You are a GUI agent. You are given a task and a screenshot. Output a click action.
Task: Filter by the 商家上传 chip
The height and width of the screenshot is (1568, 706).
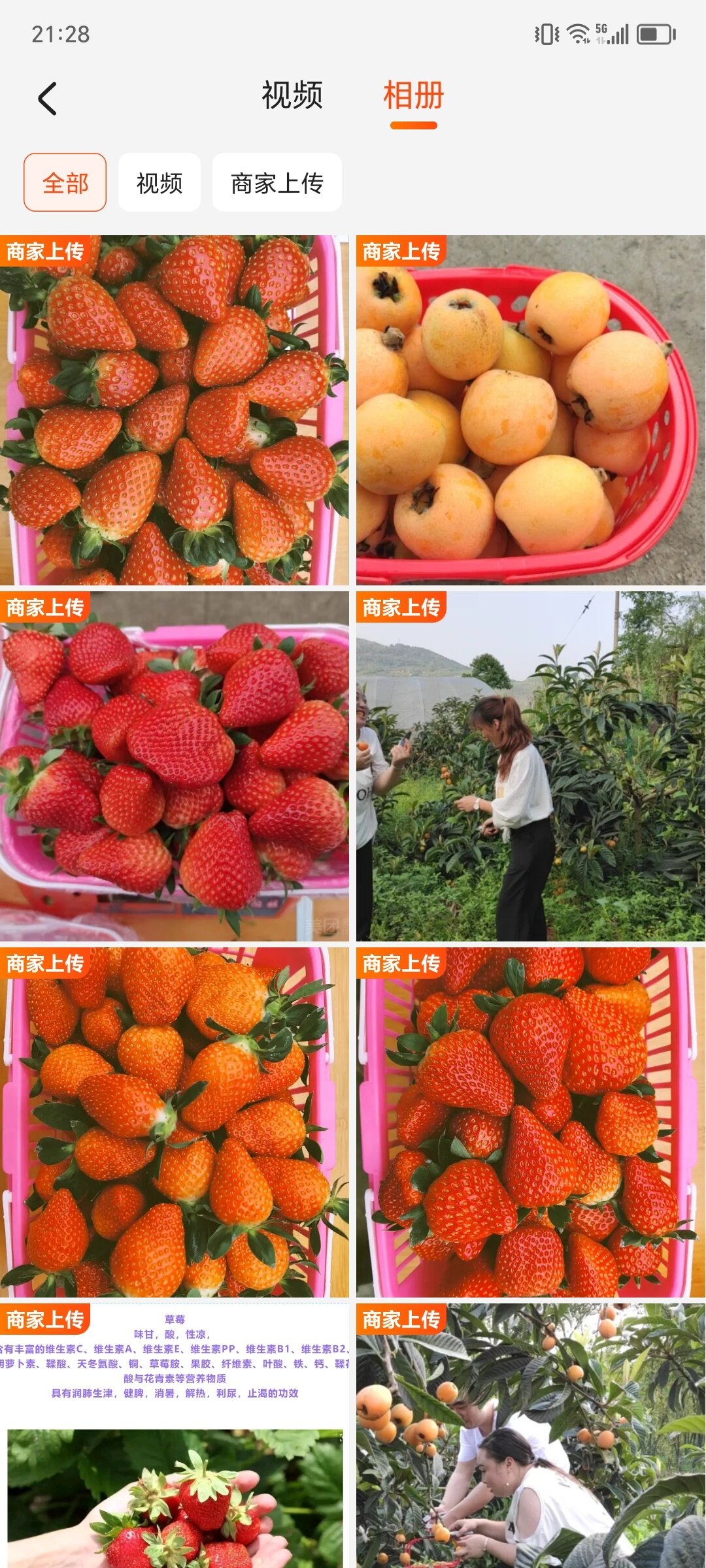[277, 183]
